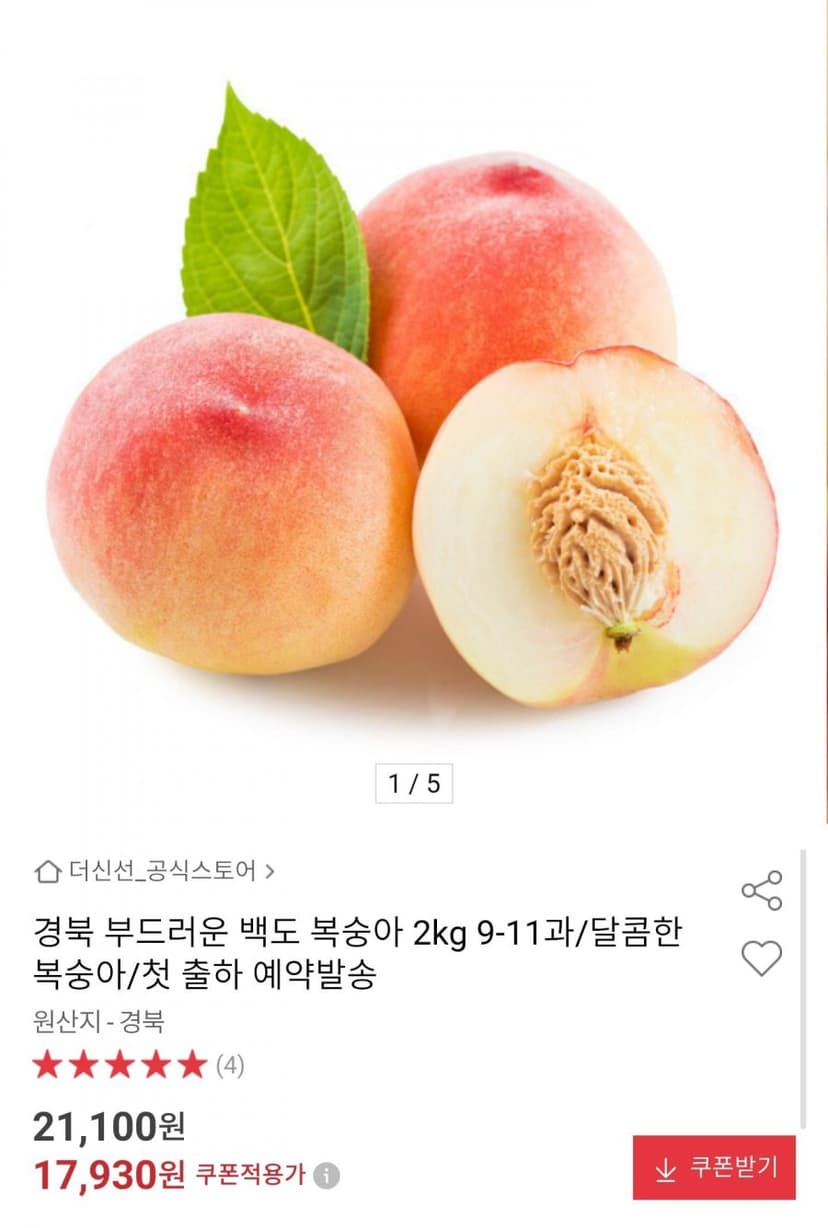Add the product to wishlist with the heart
The height and width of the screenshot is (1228, 828).
(x=762, y=958)
